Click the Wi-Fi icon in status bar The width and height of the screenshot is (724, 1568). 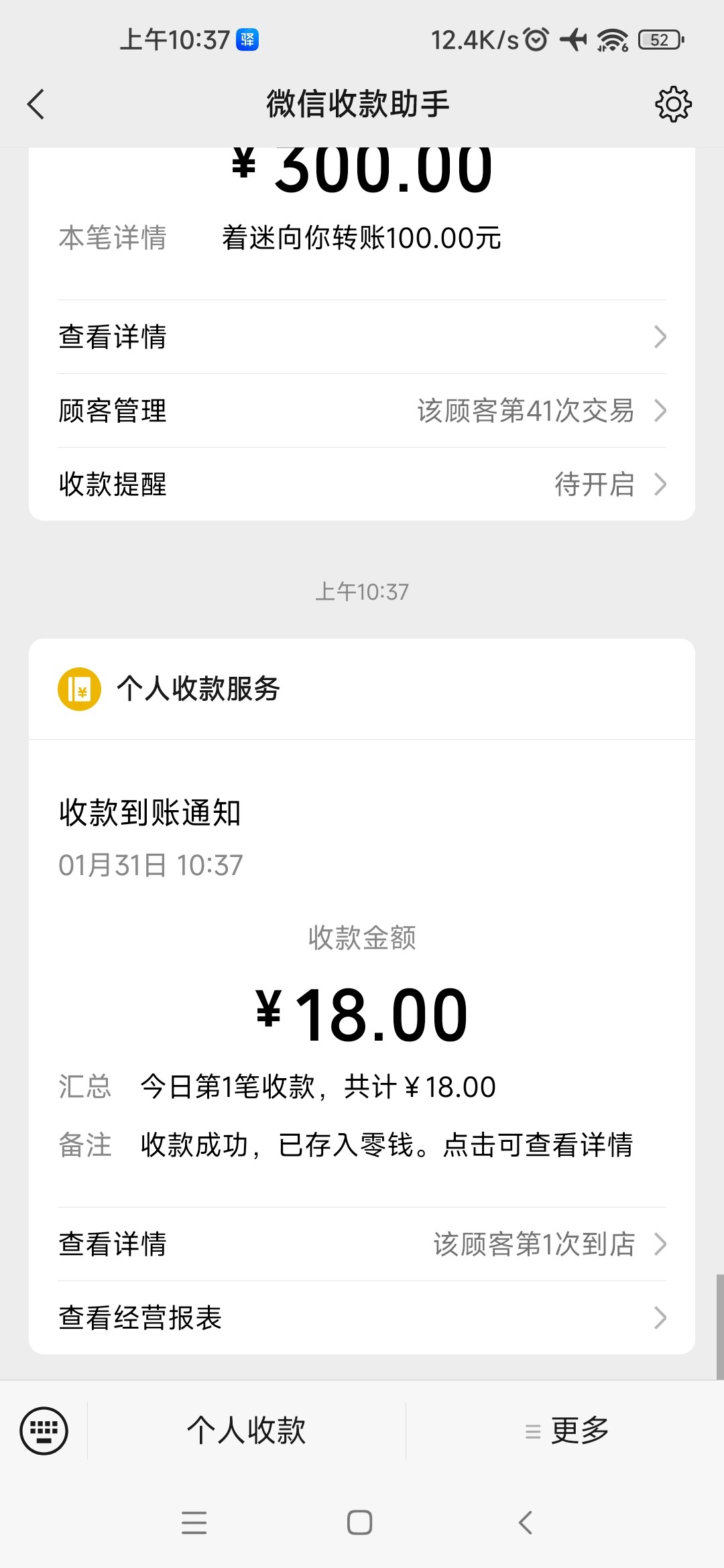[x=611, y=40]
